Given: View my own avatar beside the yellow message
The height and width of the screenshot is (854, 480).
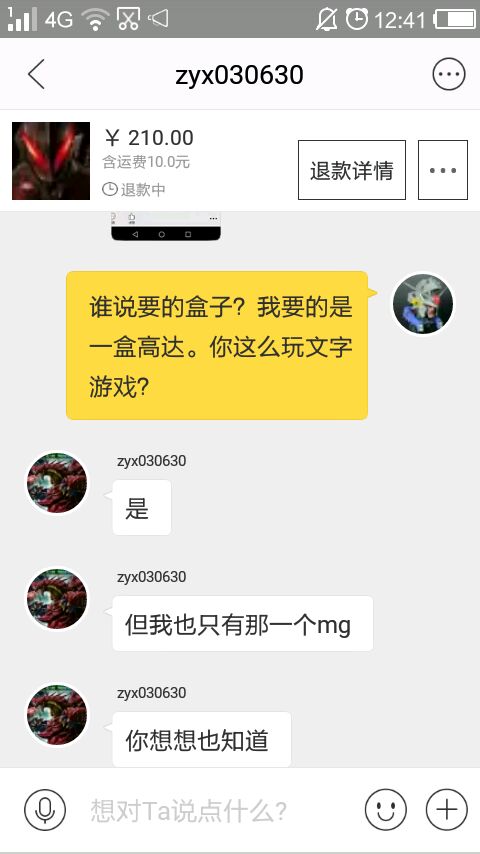Looking at the screenshot, I should pos(423,304).
